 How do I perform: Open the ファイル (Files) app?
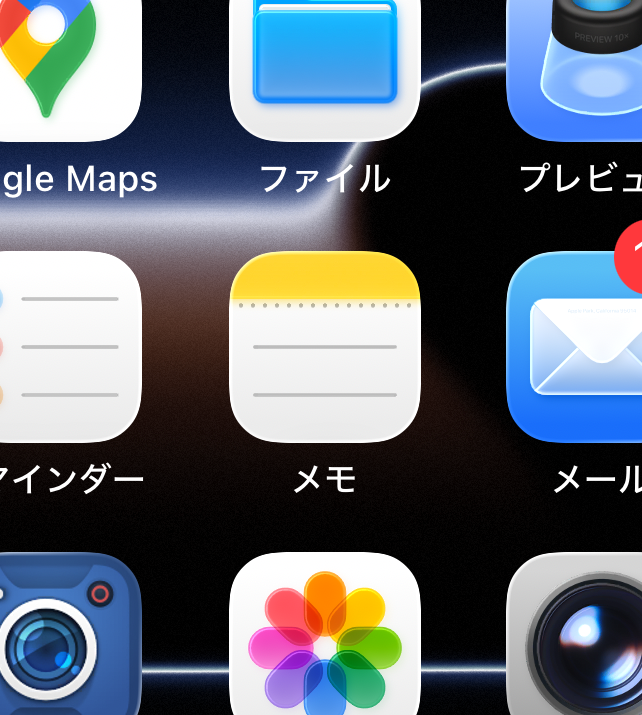point(325,60)
